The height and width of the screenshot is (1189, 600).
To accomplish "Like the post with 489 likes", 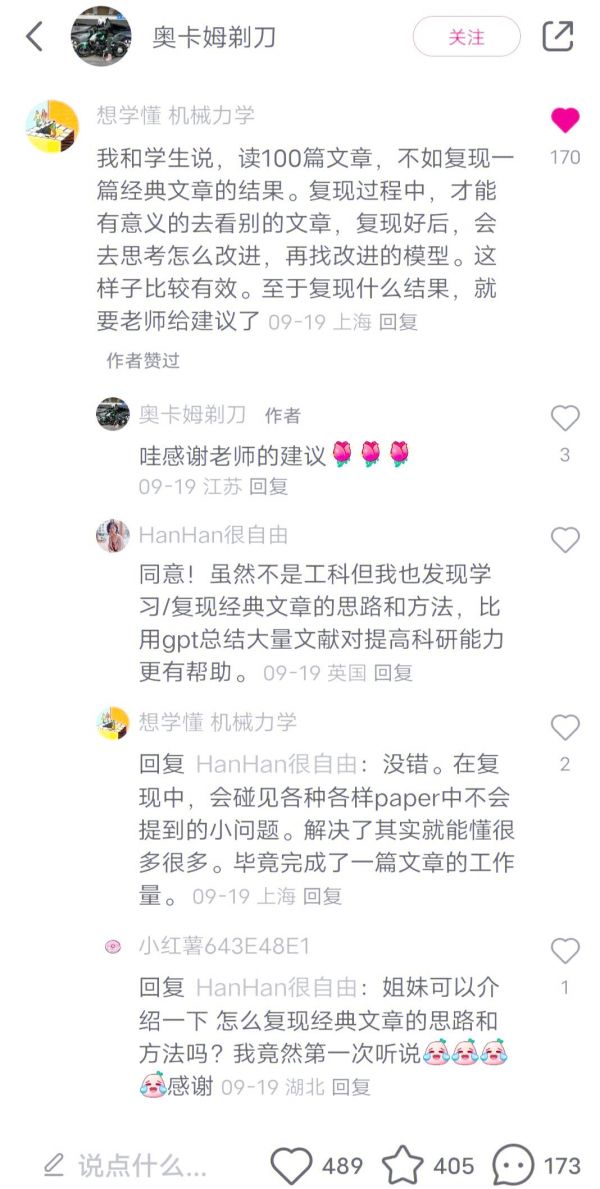I will [x=293, y=1165].
